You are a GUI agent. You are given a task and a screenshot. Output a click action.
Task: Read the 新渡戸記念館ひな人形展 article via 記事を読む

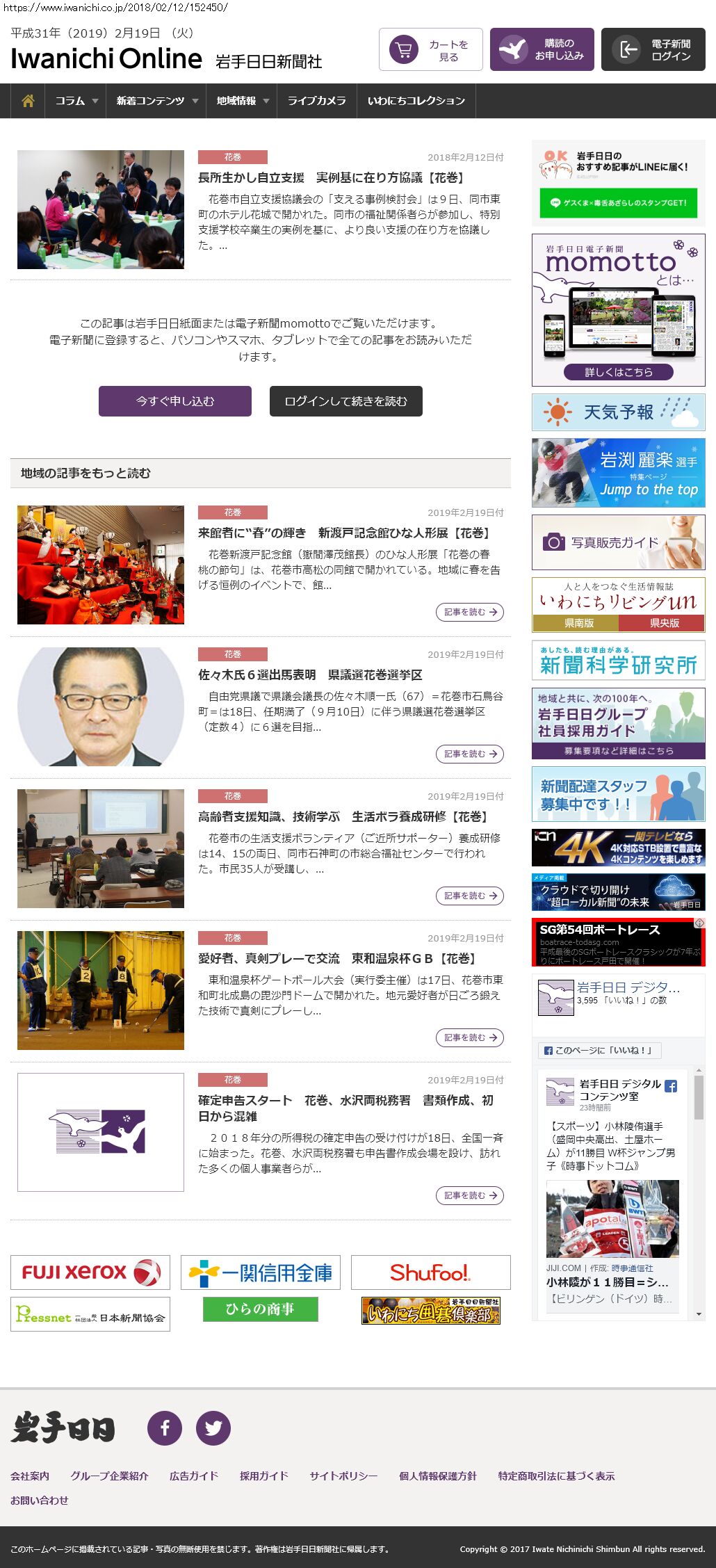click(x=470, y=612)
